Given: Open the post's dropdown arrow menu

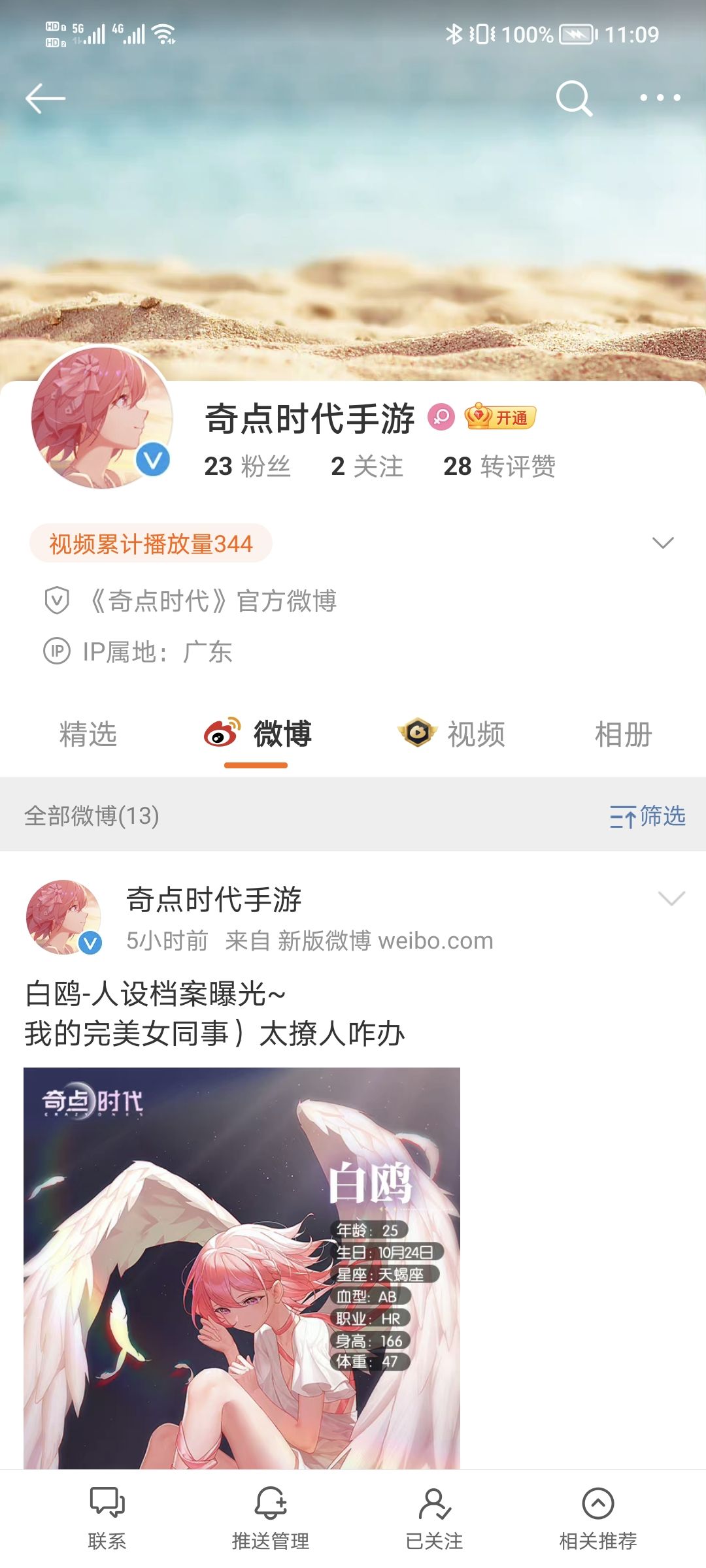Looking at the screenshot, I should (671, 898).
